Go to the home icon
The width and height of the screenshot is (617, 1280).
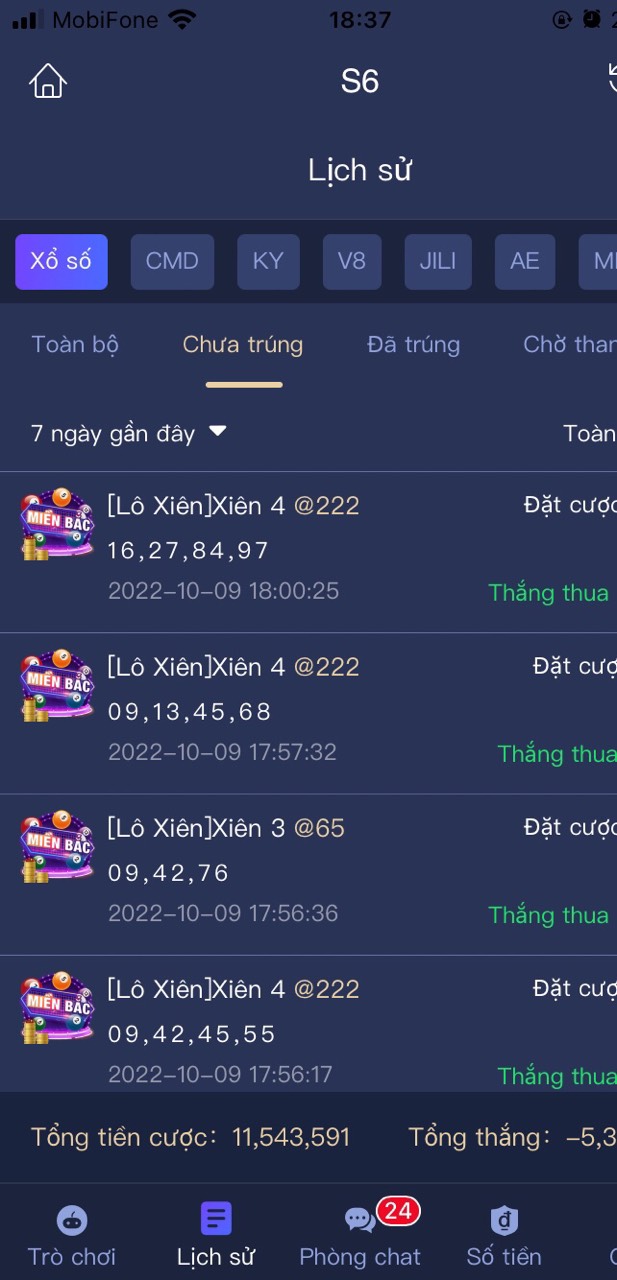pos(48,81)
